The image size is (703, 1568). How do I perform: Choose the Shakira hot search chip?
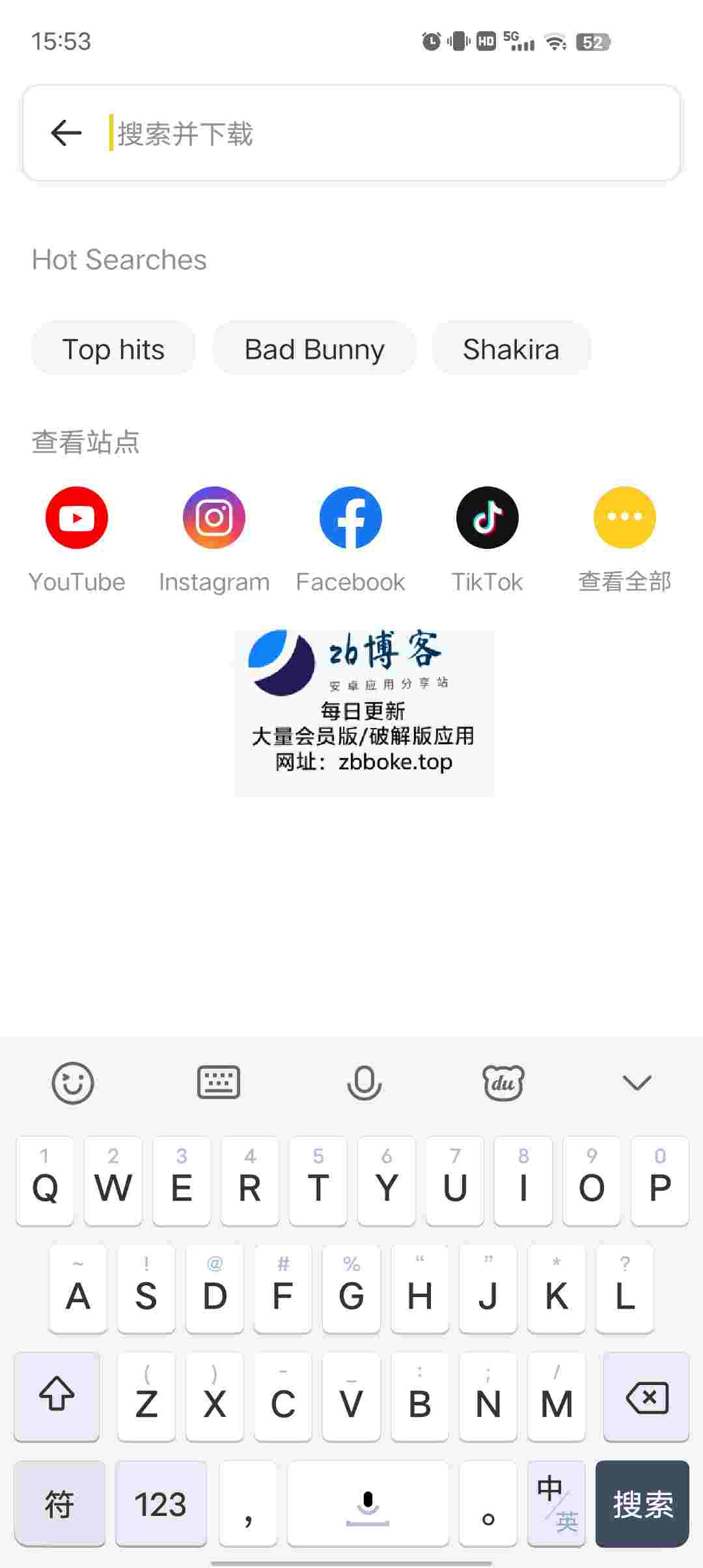pos(511,349)
